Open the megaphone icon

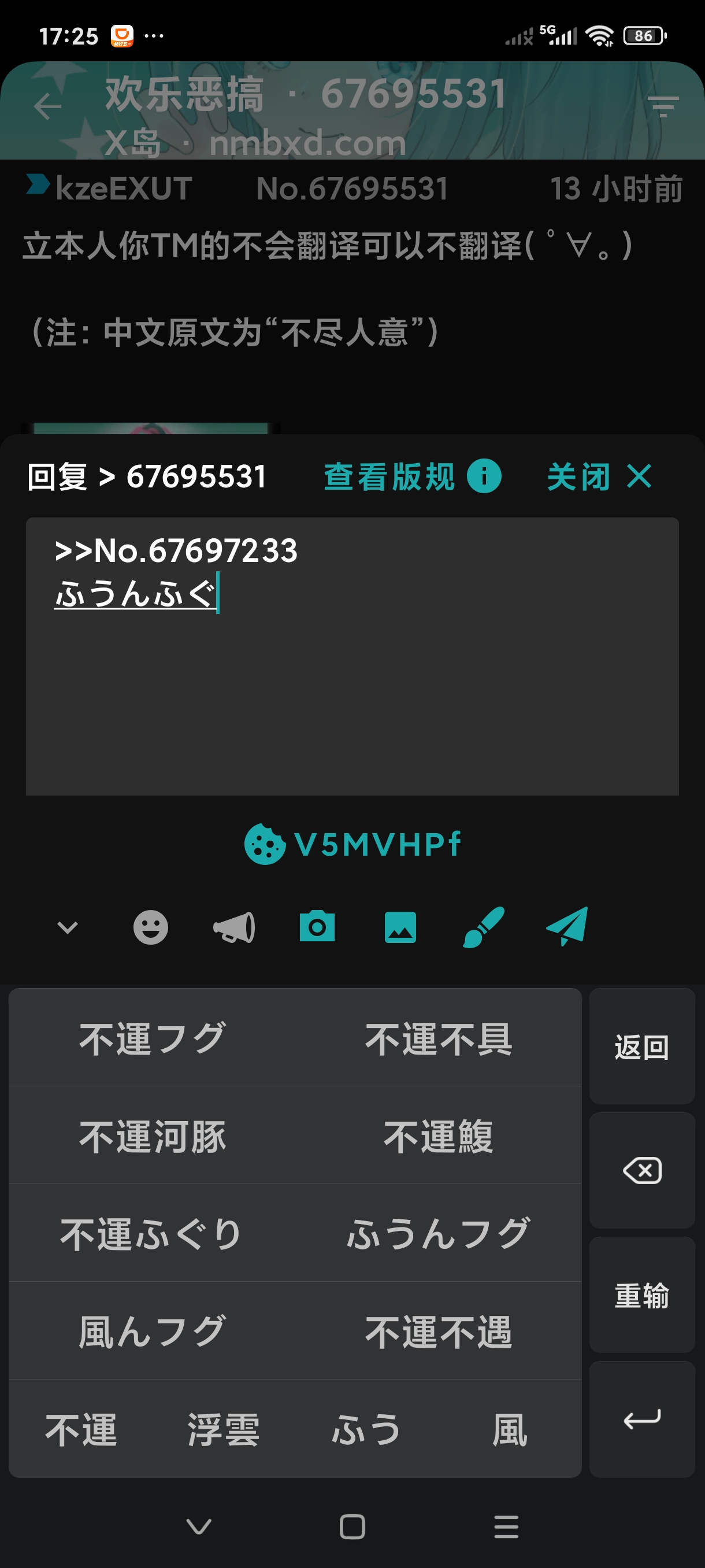click(x=234, y=926)
